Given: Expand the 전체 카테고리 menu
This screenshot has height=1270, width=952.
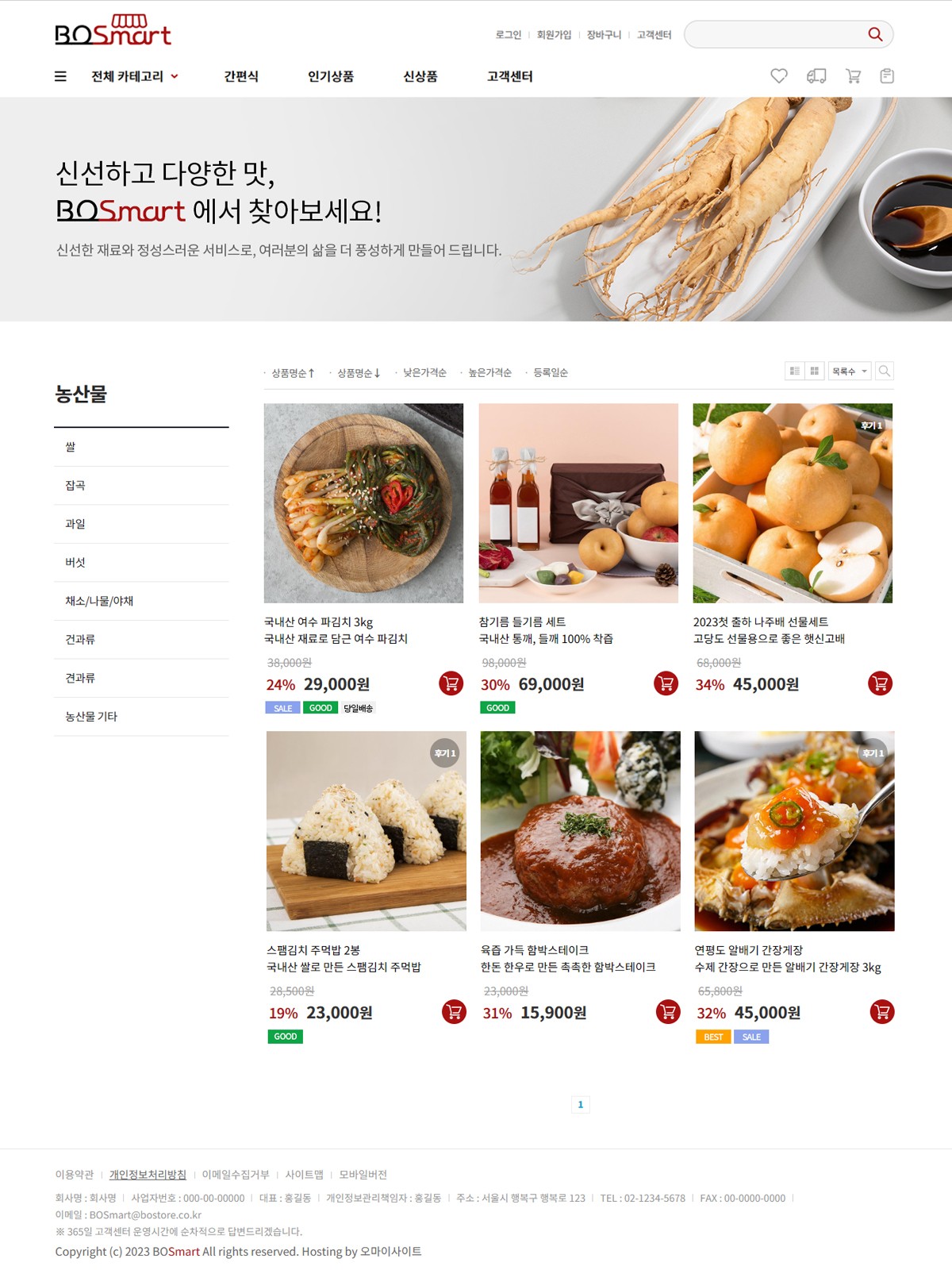Looking at the screenshot, I should [134, 76].
